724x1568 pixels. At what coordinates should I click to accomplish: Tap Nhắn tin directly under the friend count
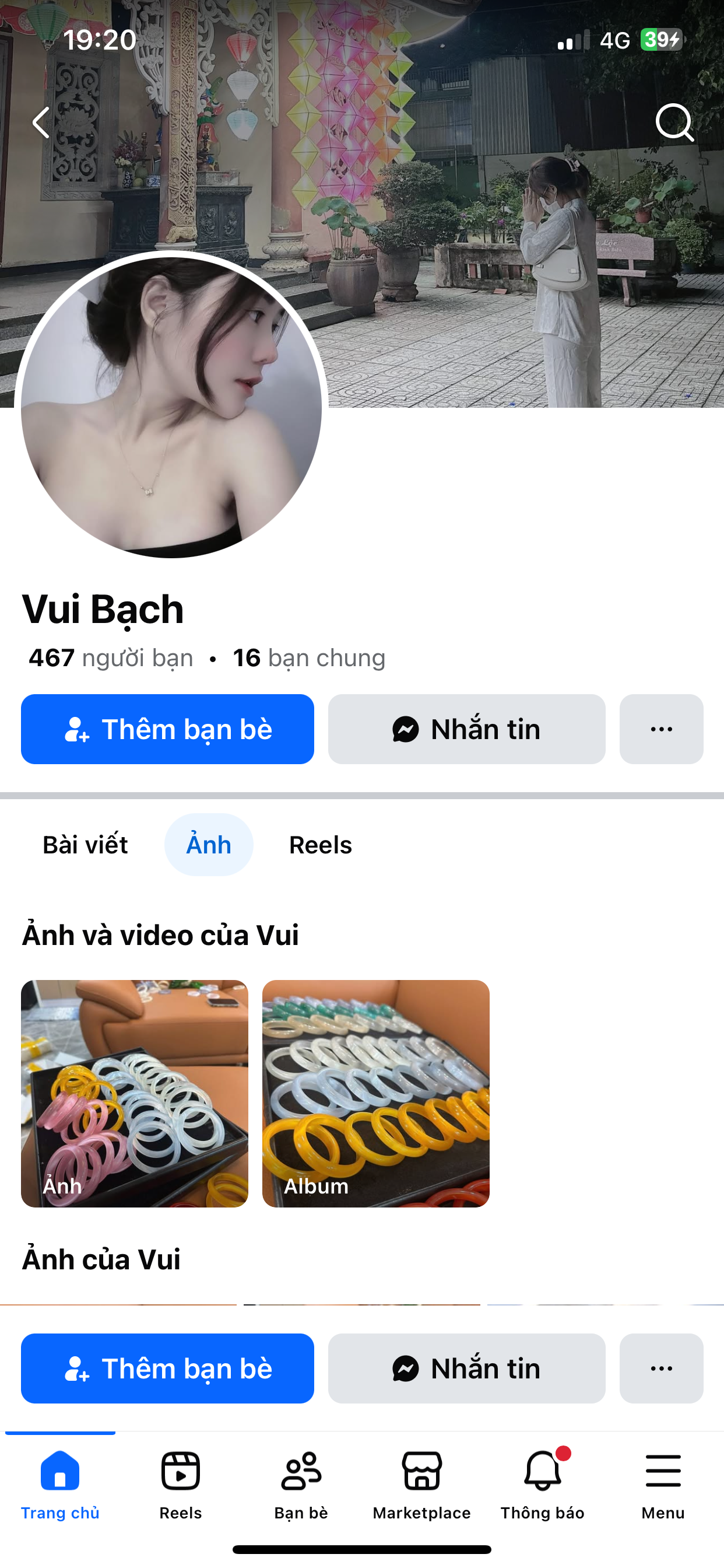(467, 729)
